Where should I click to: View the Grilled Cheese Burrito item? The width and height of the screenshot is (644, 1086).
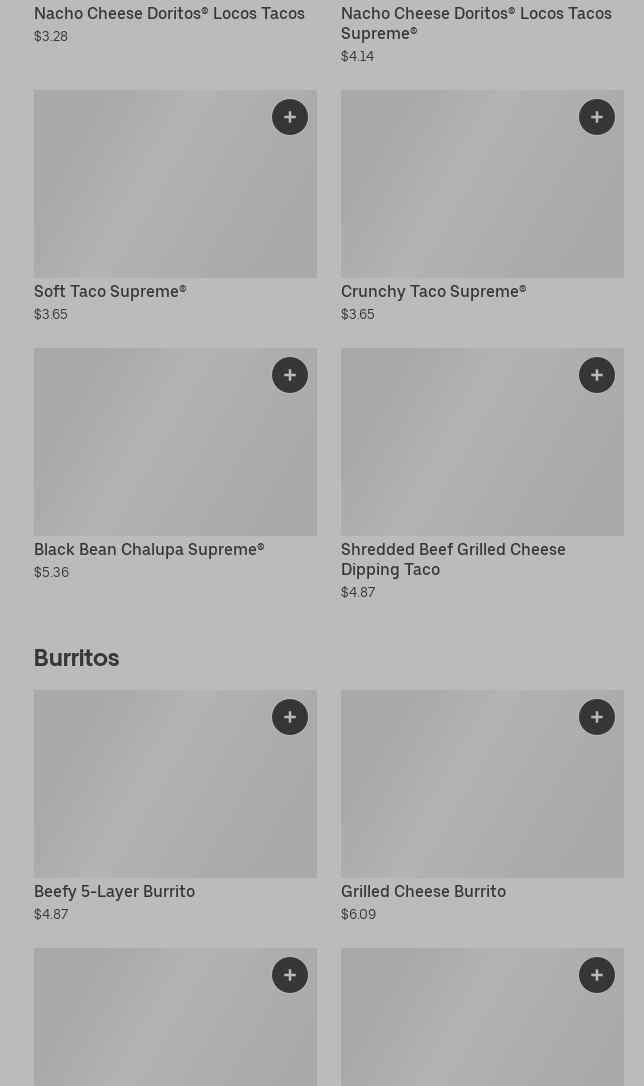click(x=423, y=891)
